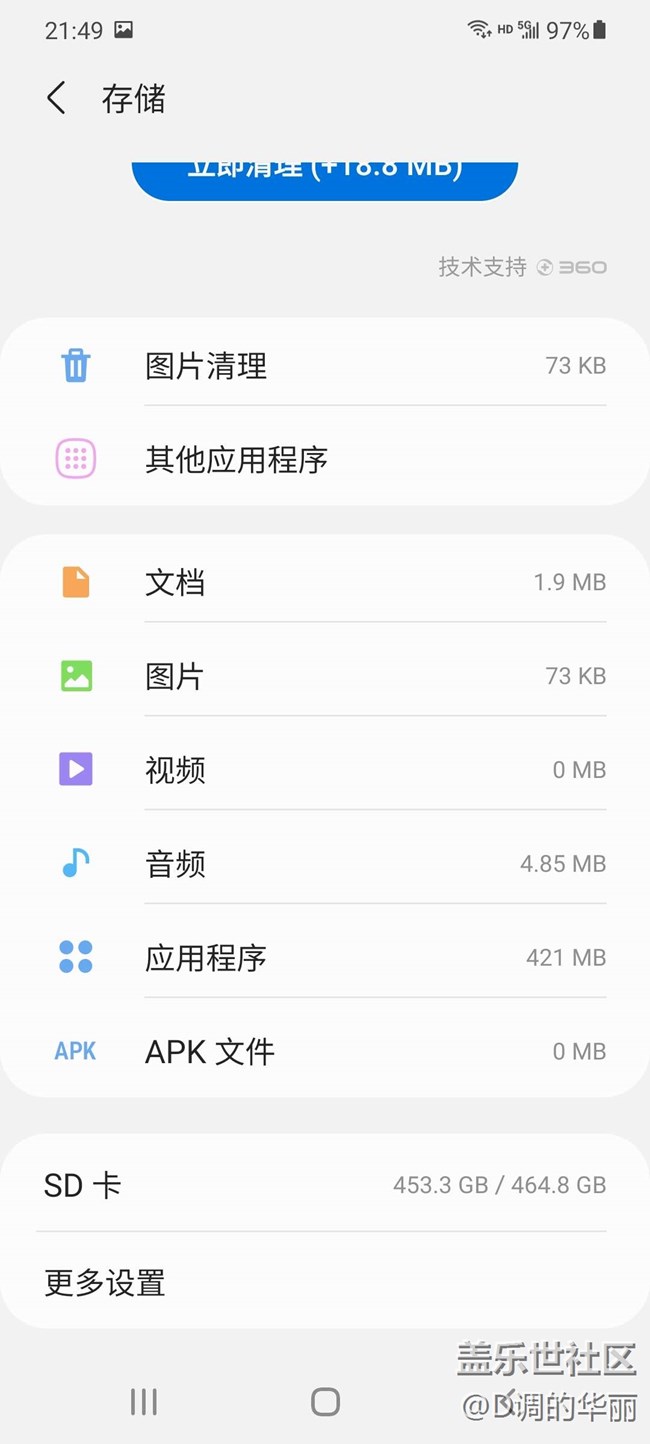Open 应用程序 storage usage
This screenshot has width=650, height=1444.
pyautogui.click(x=325, y=958)
